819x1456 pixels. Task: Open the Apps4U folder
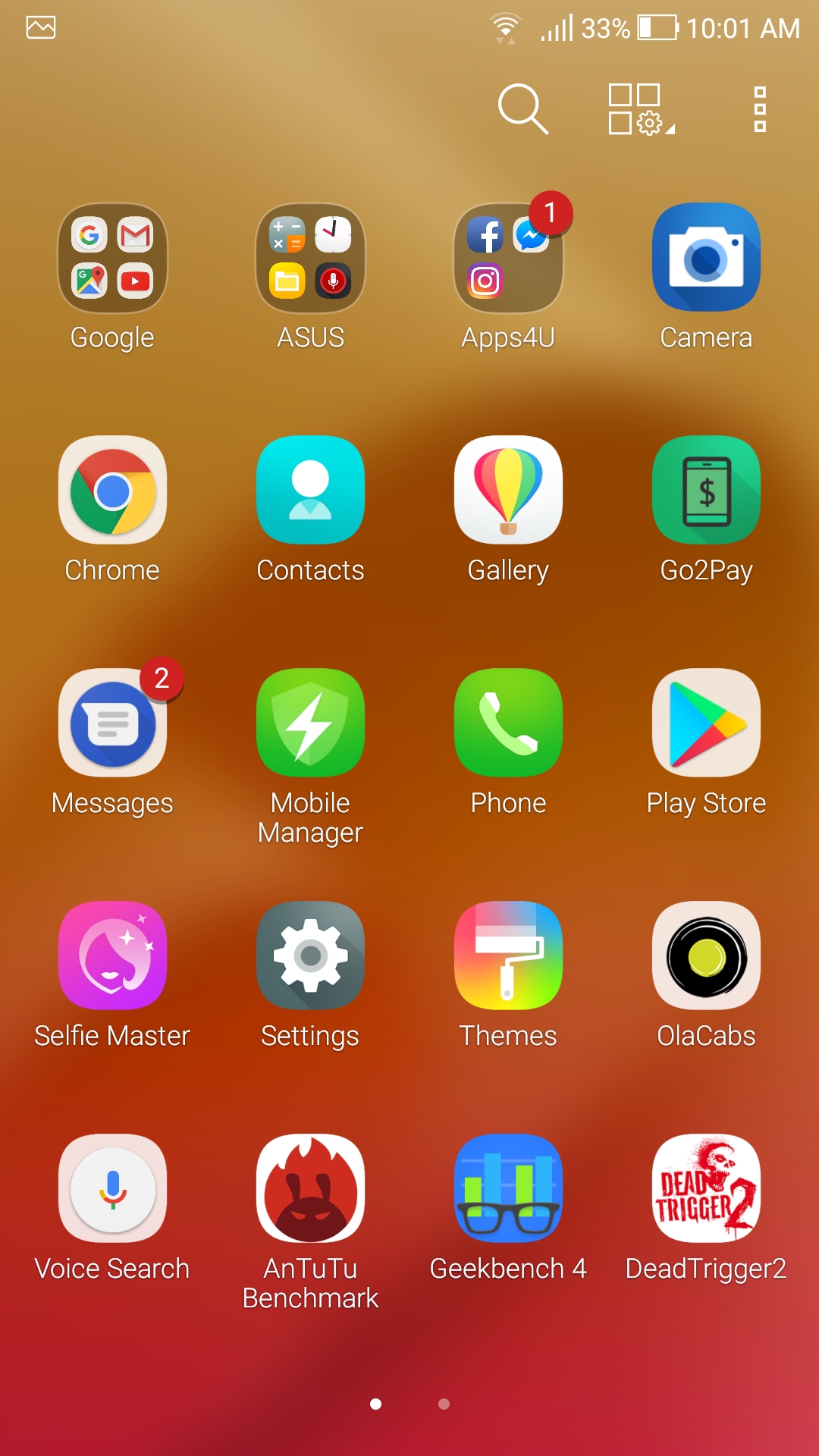pyautogui.click(x=508, y=259)
